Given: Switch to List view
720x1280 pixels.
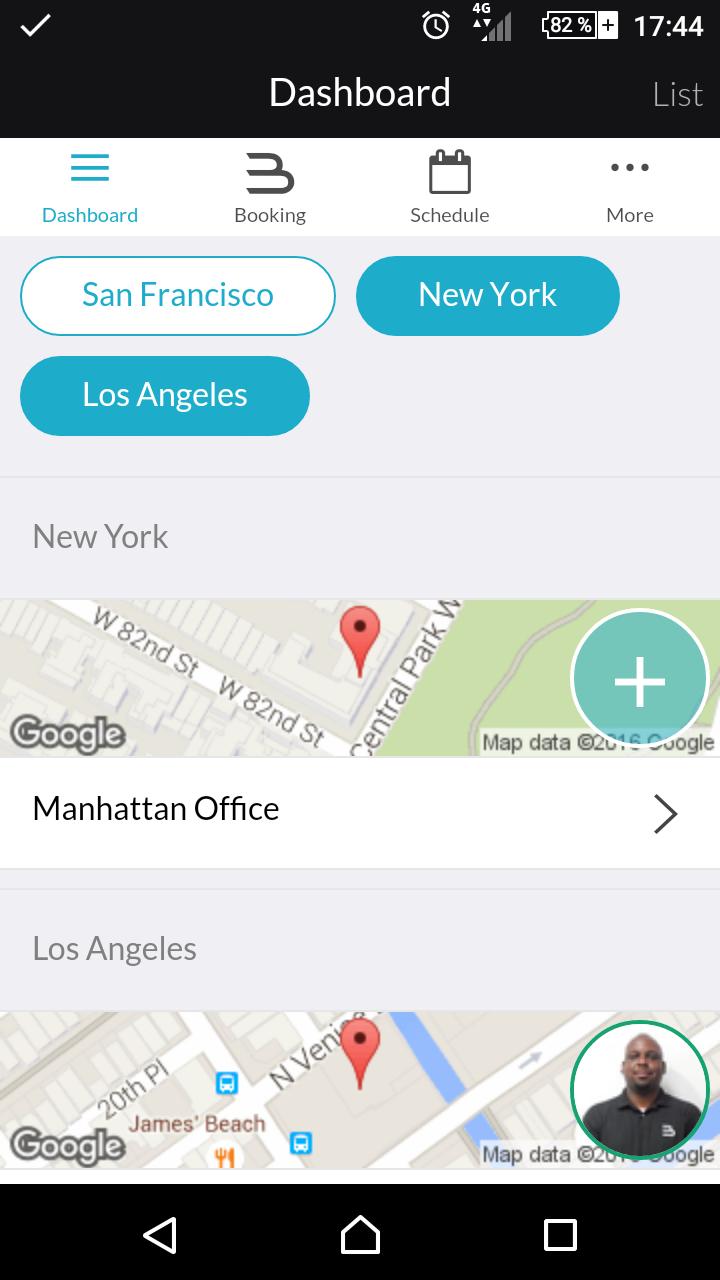Looking at the screenshot, I should click(x=677, y=95).
